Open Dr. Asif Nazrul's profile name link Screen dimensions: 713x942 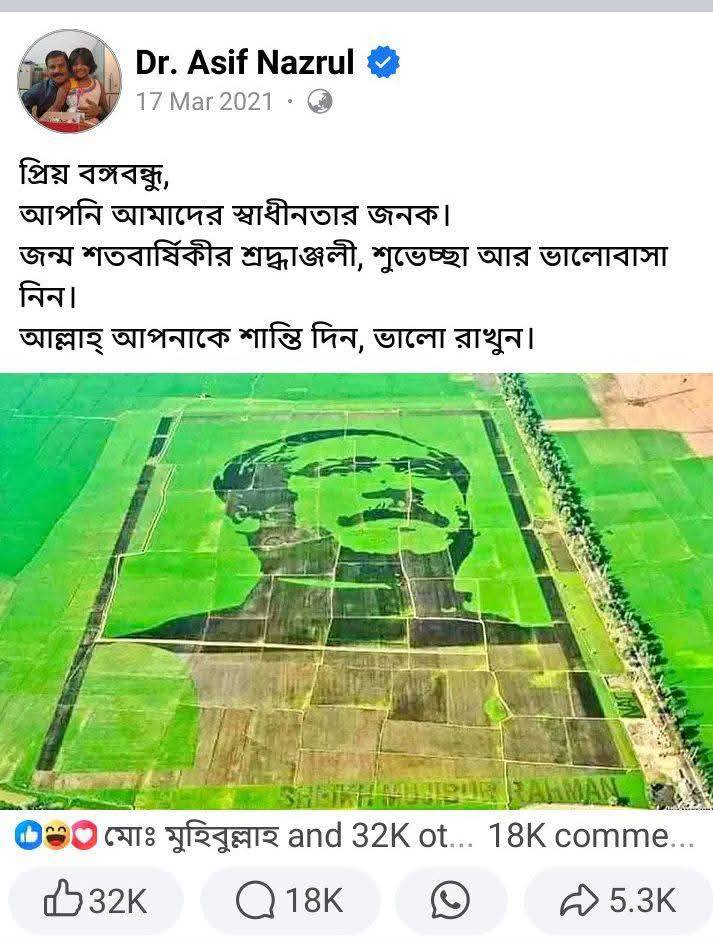(244, 62)
